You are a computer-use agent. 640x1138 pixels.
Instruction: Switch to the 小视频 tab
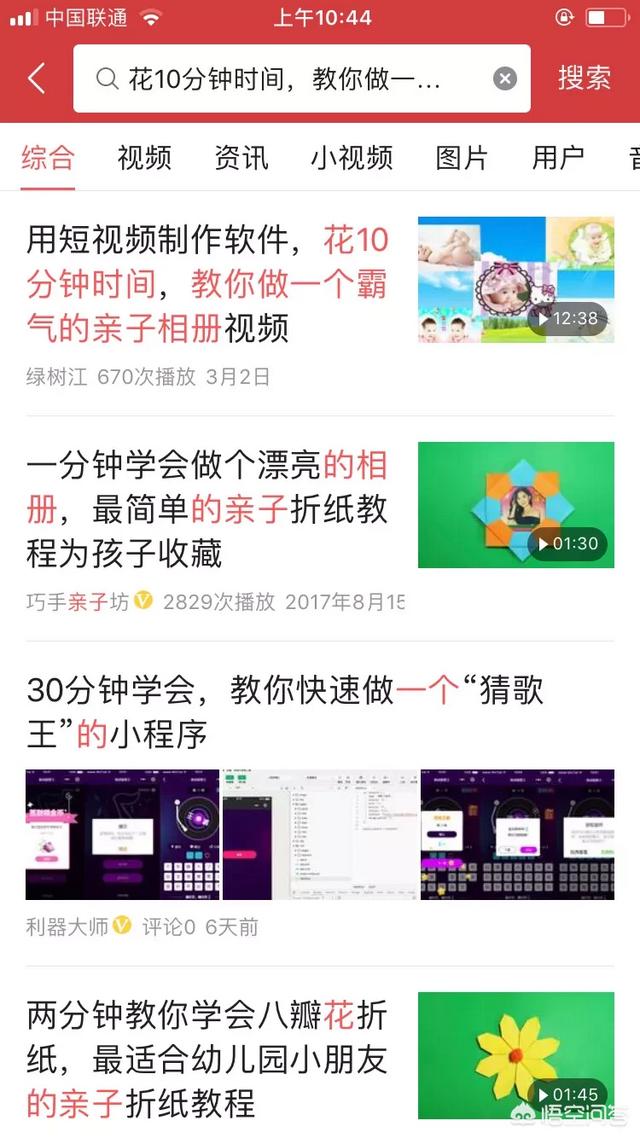[x=351, y=157]
